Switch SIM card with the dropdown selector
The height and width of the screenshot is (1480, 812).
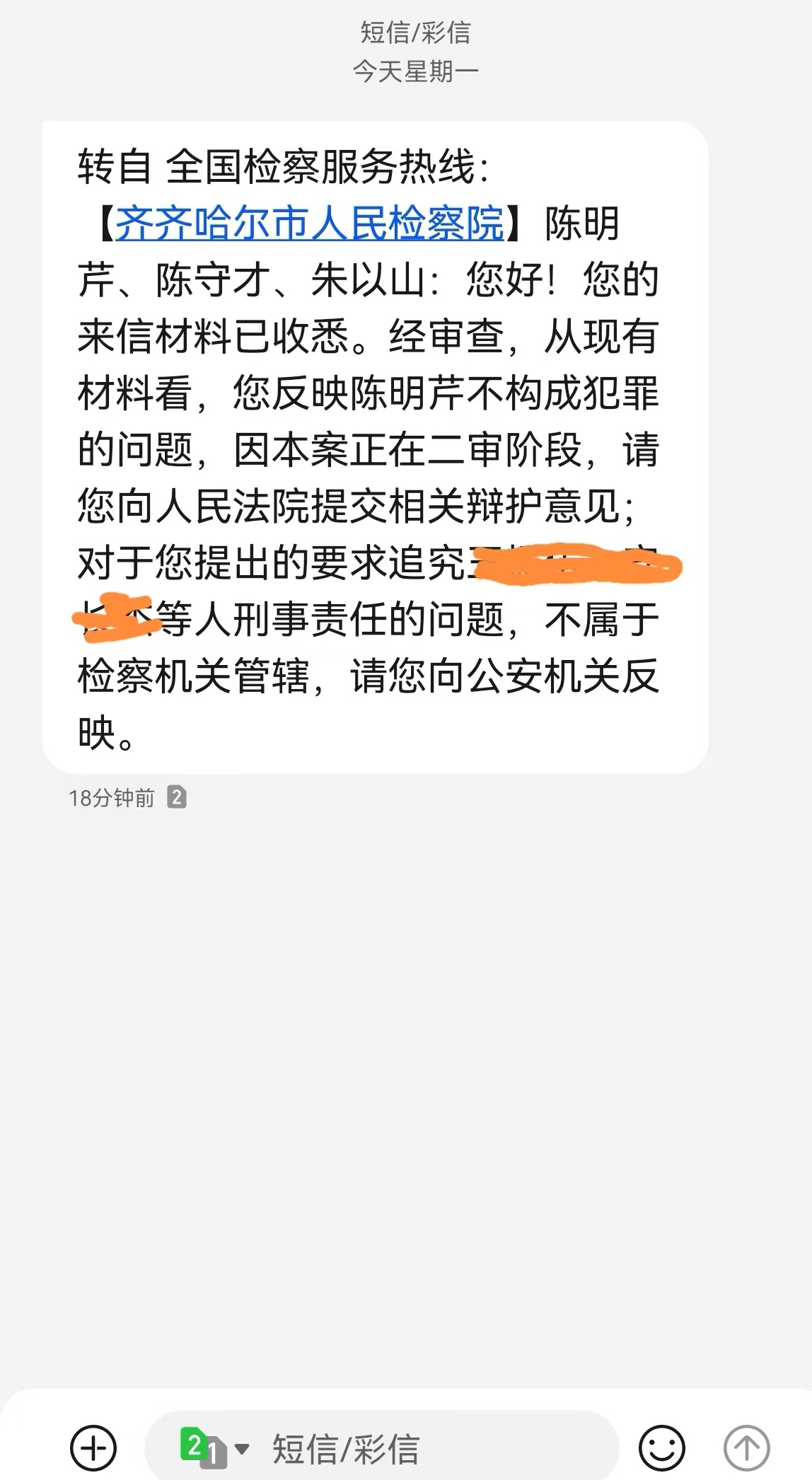pos(214,1447)
